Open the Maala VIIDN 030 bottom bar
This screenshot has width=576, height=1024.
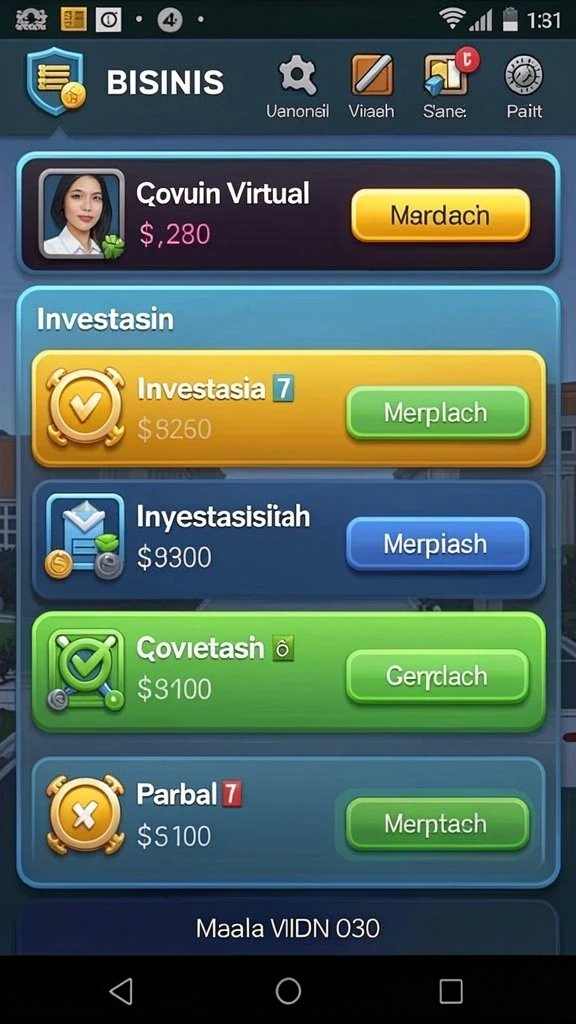pos(288,928)
